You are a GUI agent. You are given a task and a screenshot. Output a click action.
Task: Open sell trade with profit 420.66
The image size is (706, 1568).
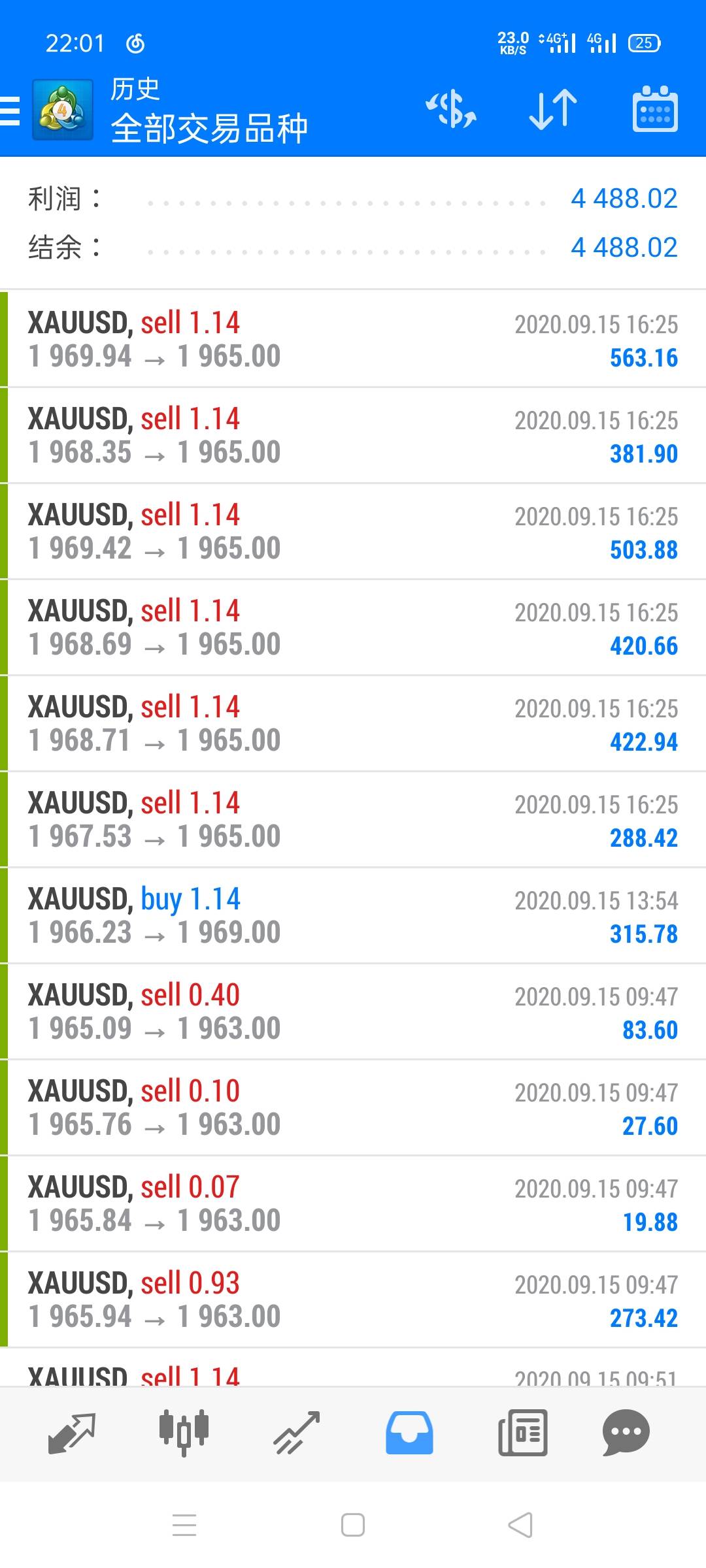coord(353,627)
